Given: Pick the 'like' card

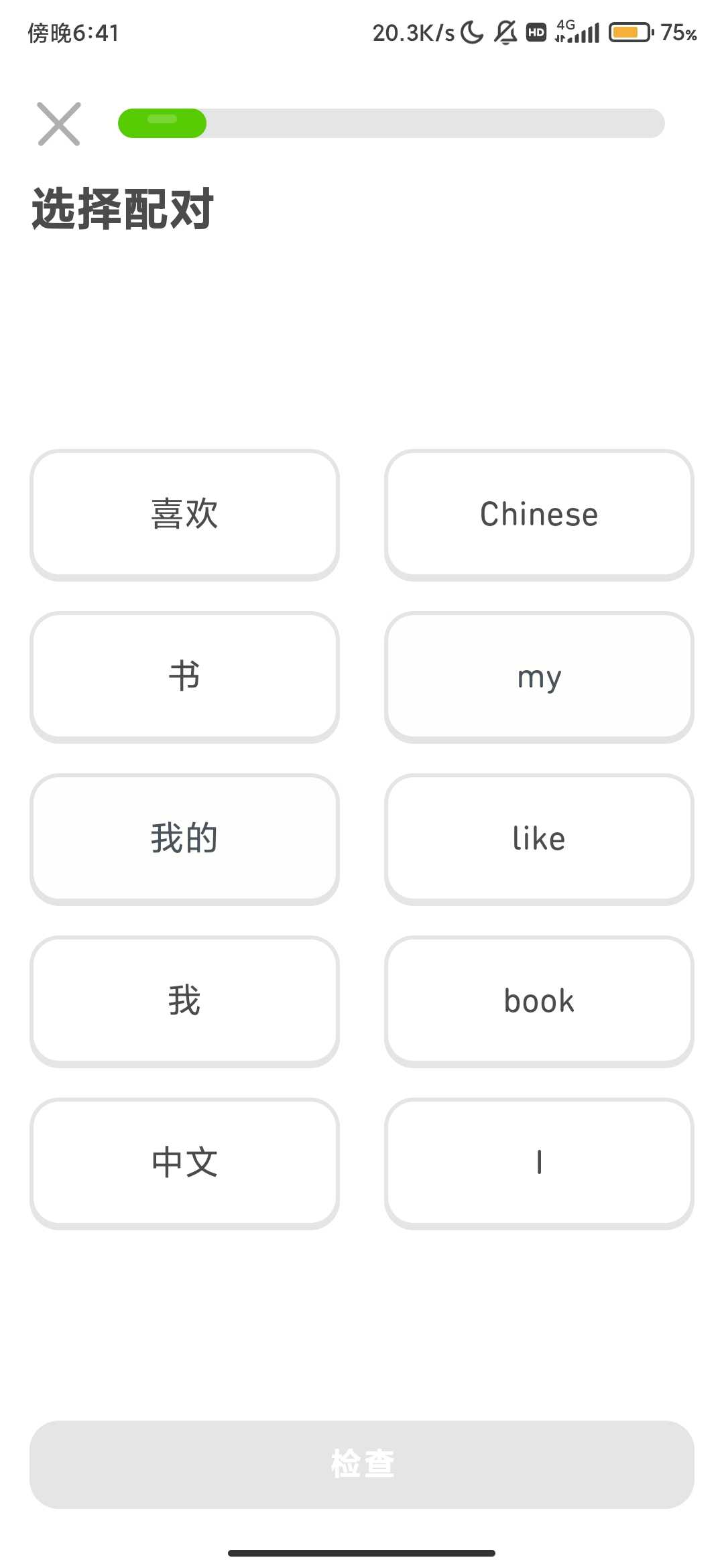Looking at the screenshot, I should [x=539, y=838].
